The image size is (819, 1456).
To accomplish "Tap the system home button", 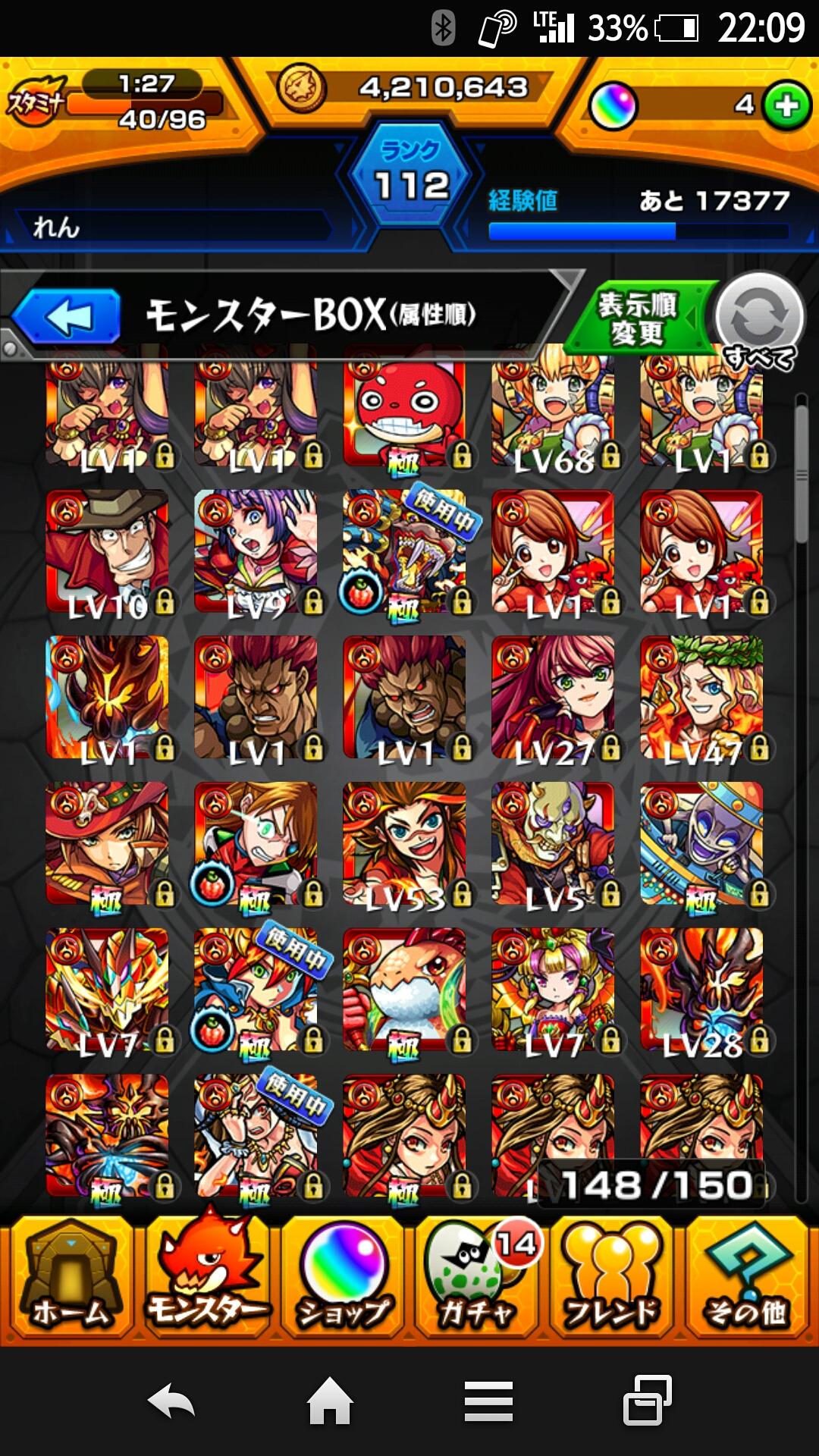I will point(330,1401).
